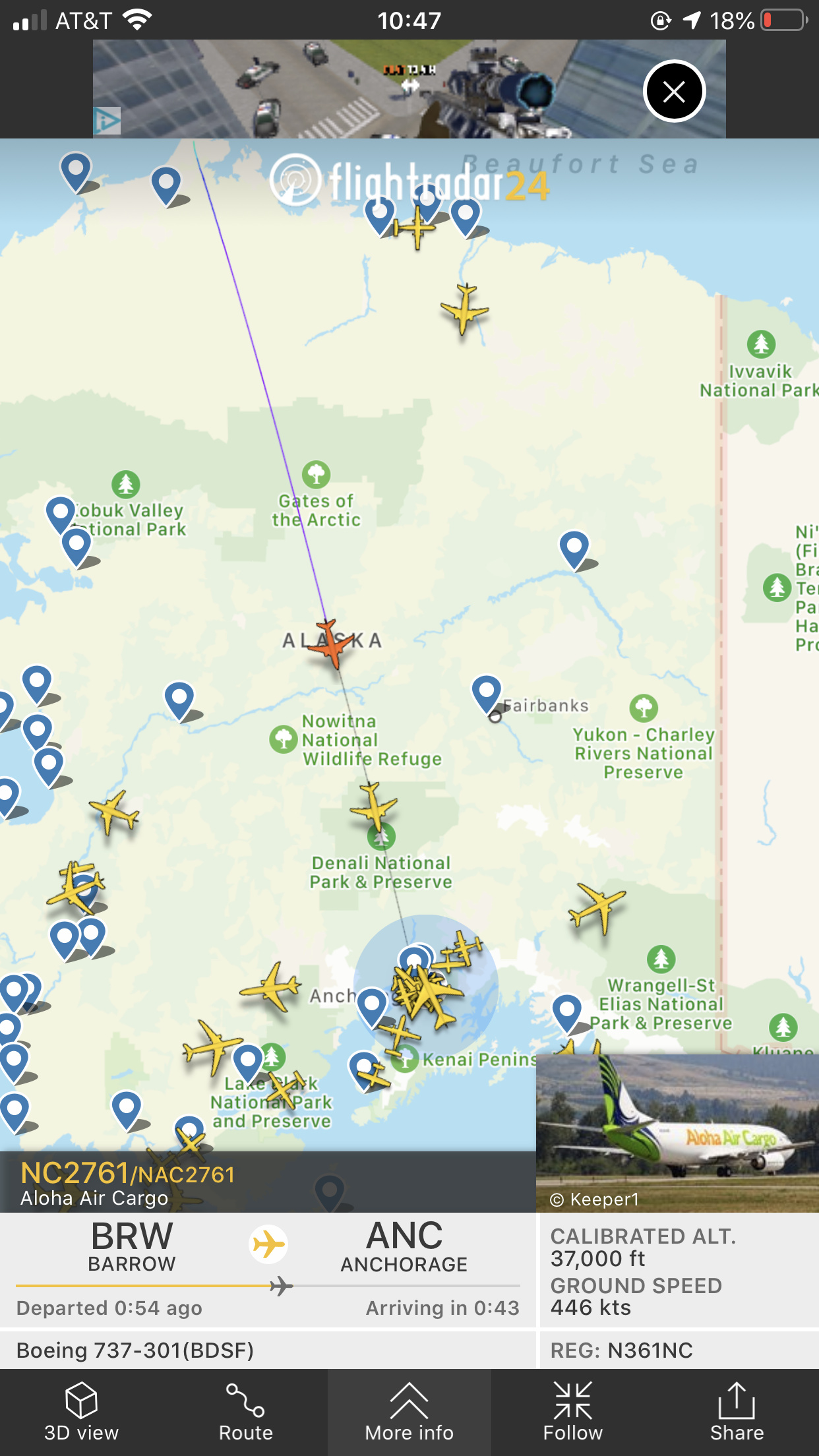Follow flight NC2761

click(x=572, y=1412)
